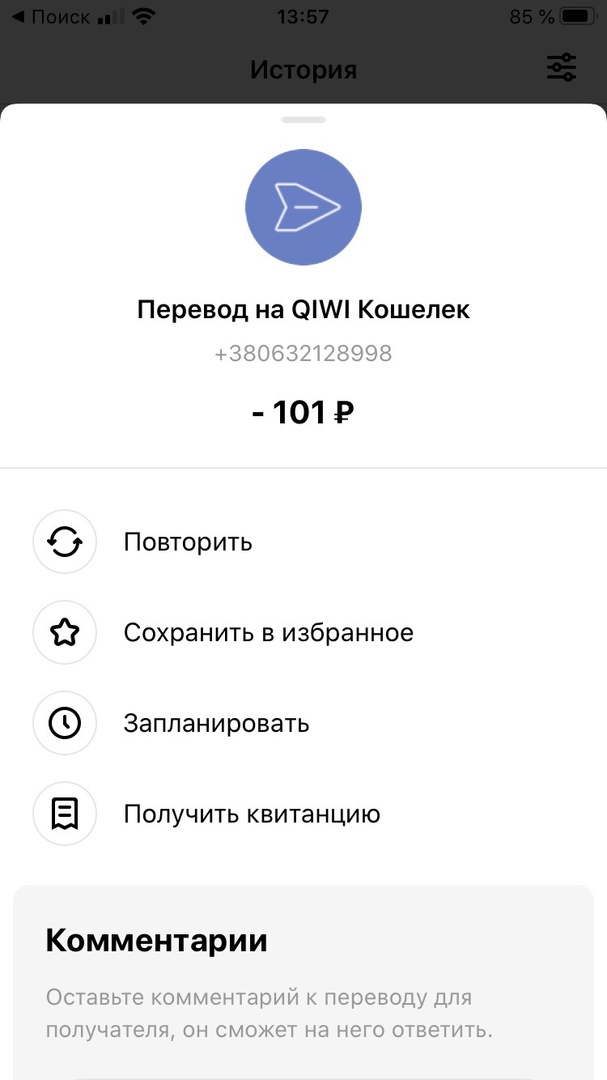The width and height of the screenshot is (607, 1080).
Task: Get the receipt with Получить квитанцию
Action: [251, 814]
